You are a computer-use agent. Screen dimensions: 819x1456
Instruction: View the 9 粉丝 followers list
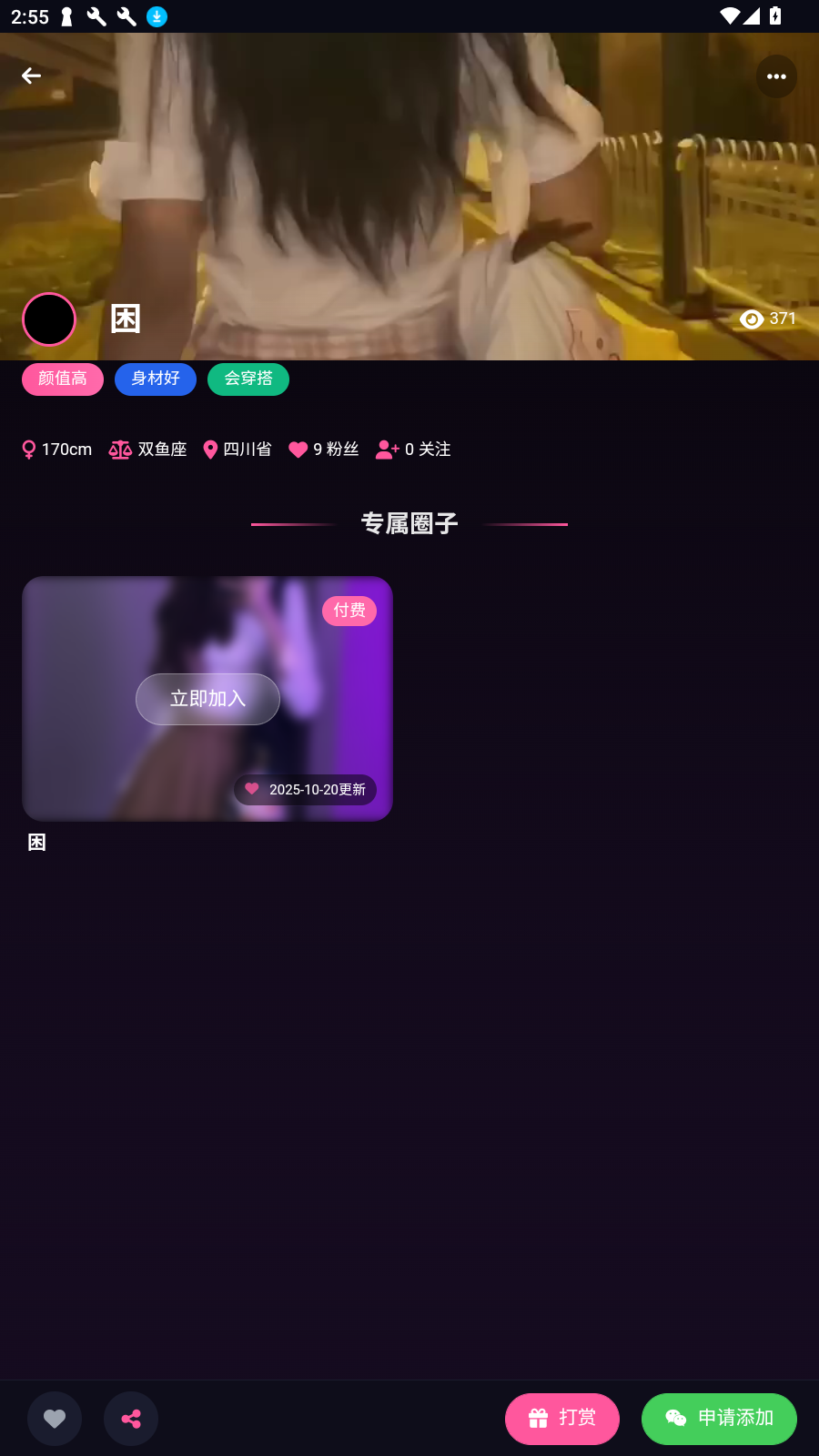pyautogui.click(x=324, y=450)
